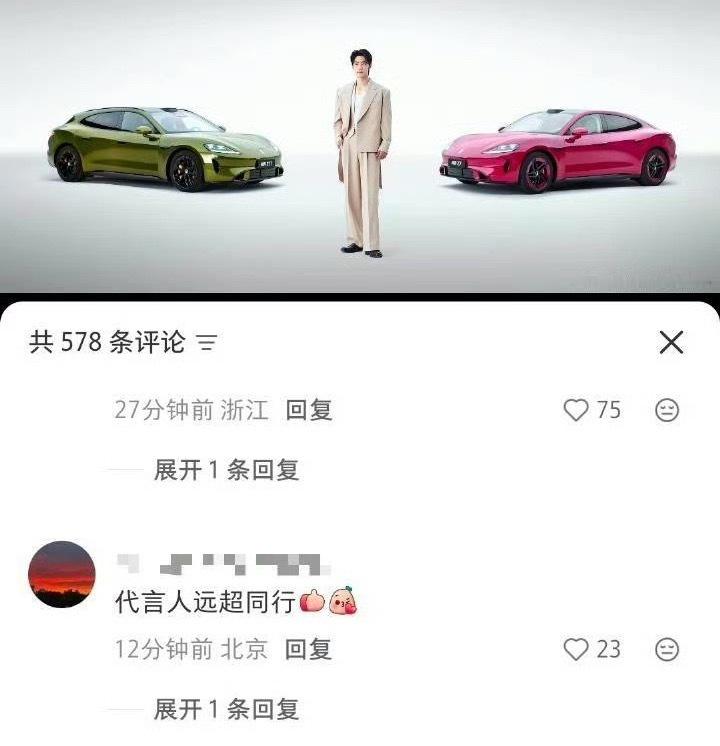Toggle the reaction emoji picker for the Beijing comment
The width and height of the screenshot is (720, 746).
665,650
